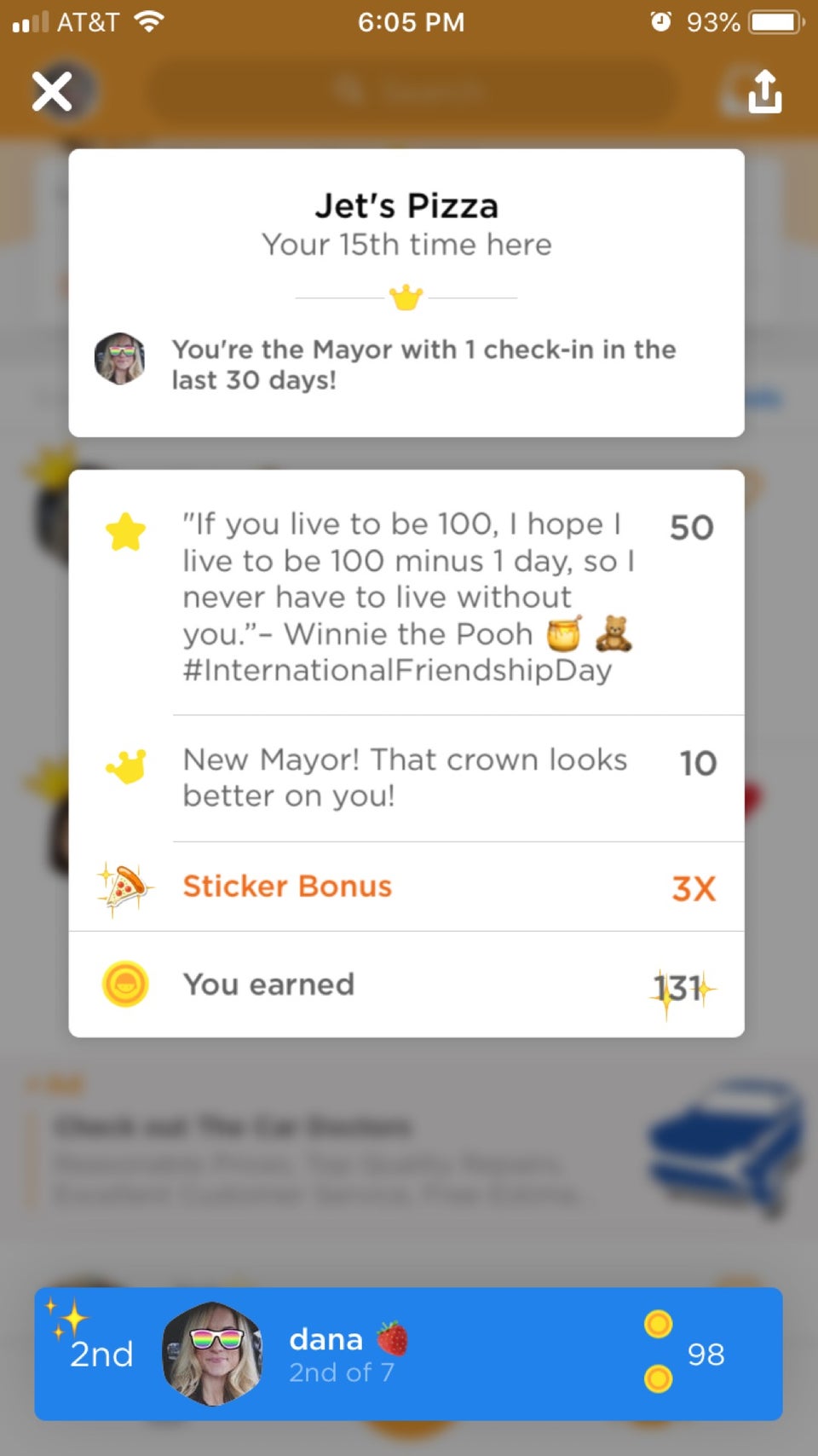
Task: Select the Winnie the Pooh quote check-in message
Action: 400,597
